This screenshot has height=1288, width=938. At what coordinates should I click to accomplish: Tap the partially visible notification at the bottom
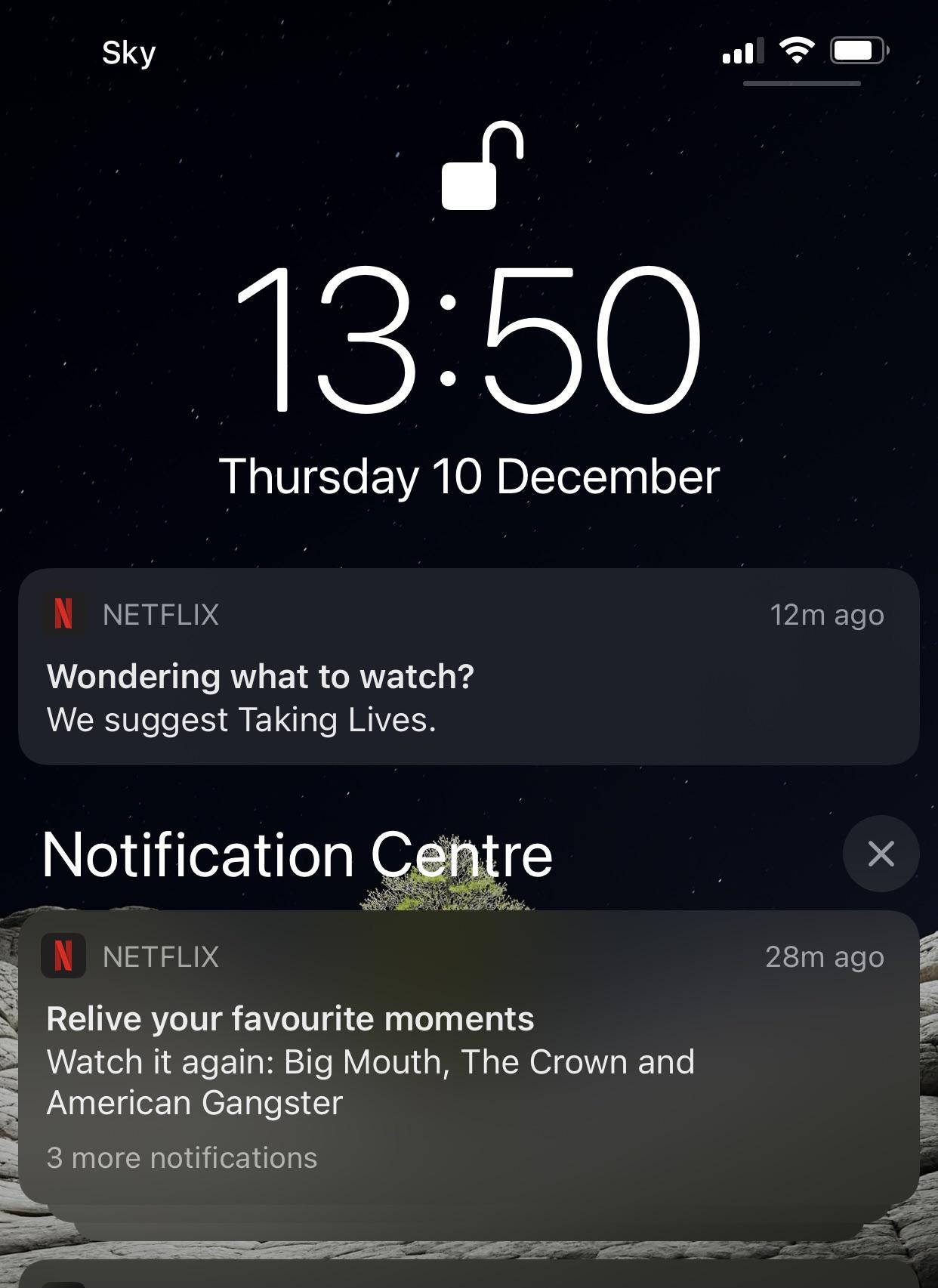[x=468, y=1277]
